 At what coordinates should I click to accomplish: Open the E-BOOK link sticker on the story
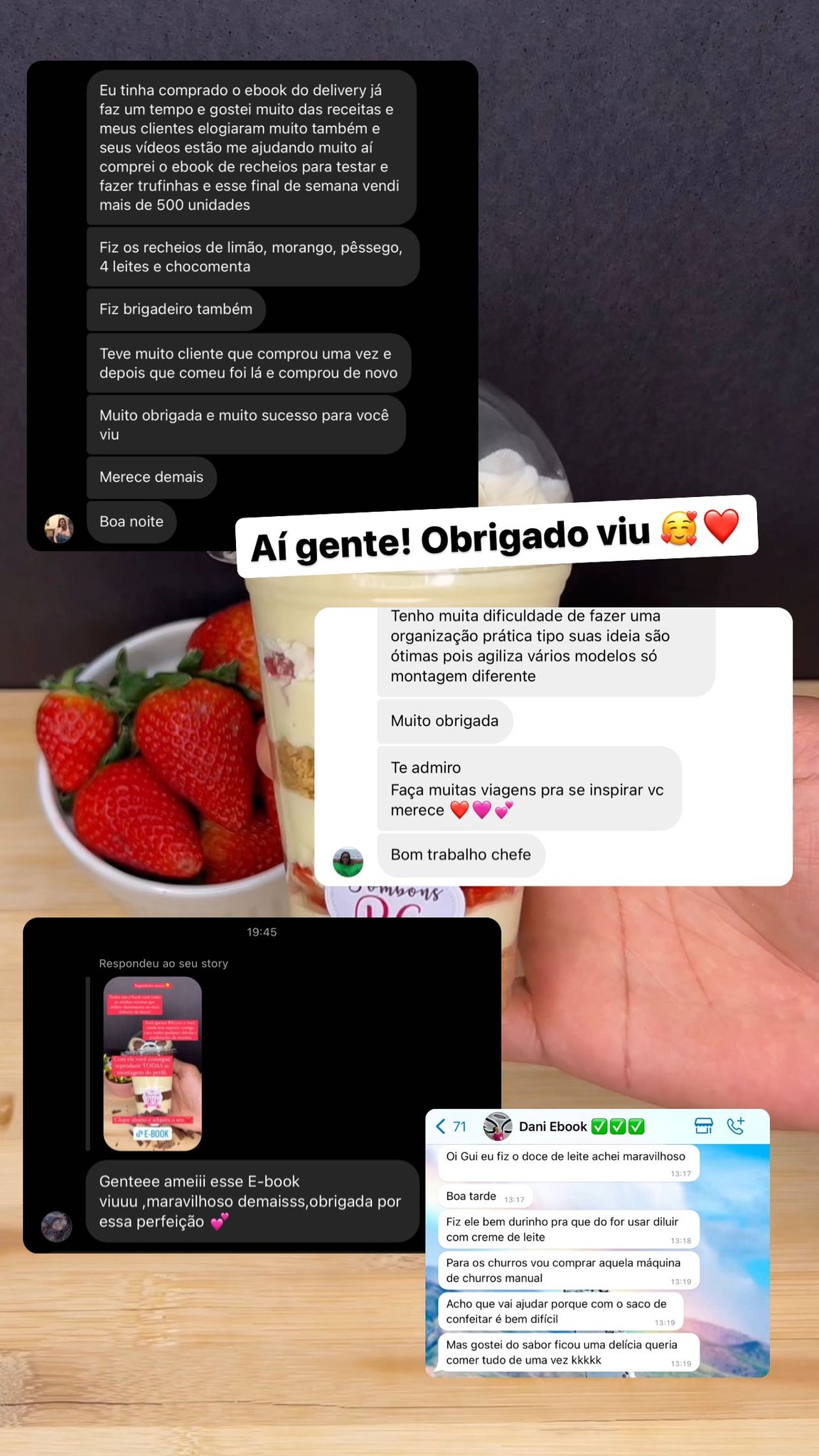[x=152, y=1134]
